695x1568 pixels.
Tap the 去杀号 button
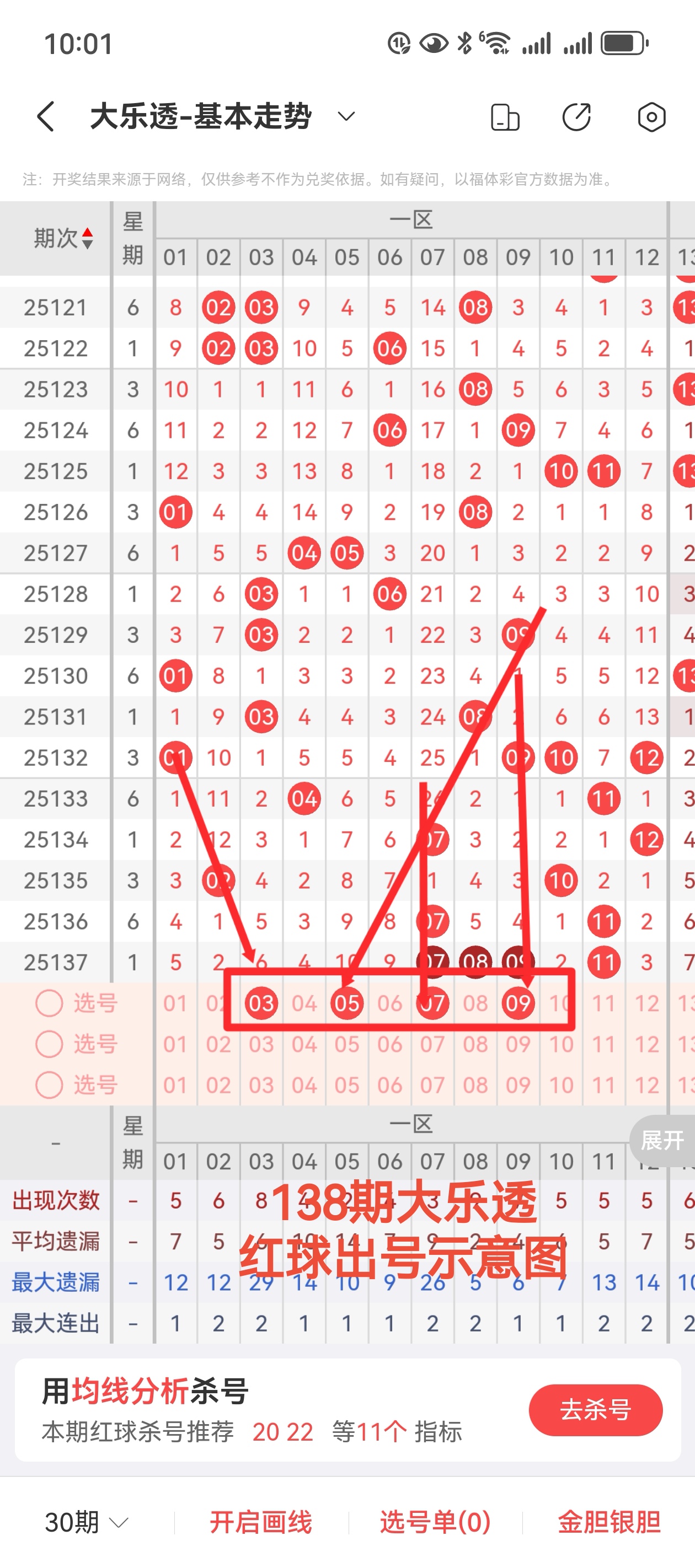click(595, 1410)
